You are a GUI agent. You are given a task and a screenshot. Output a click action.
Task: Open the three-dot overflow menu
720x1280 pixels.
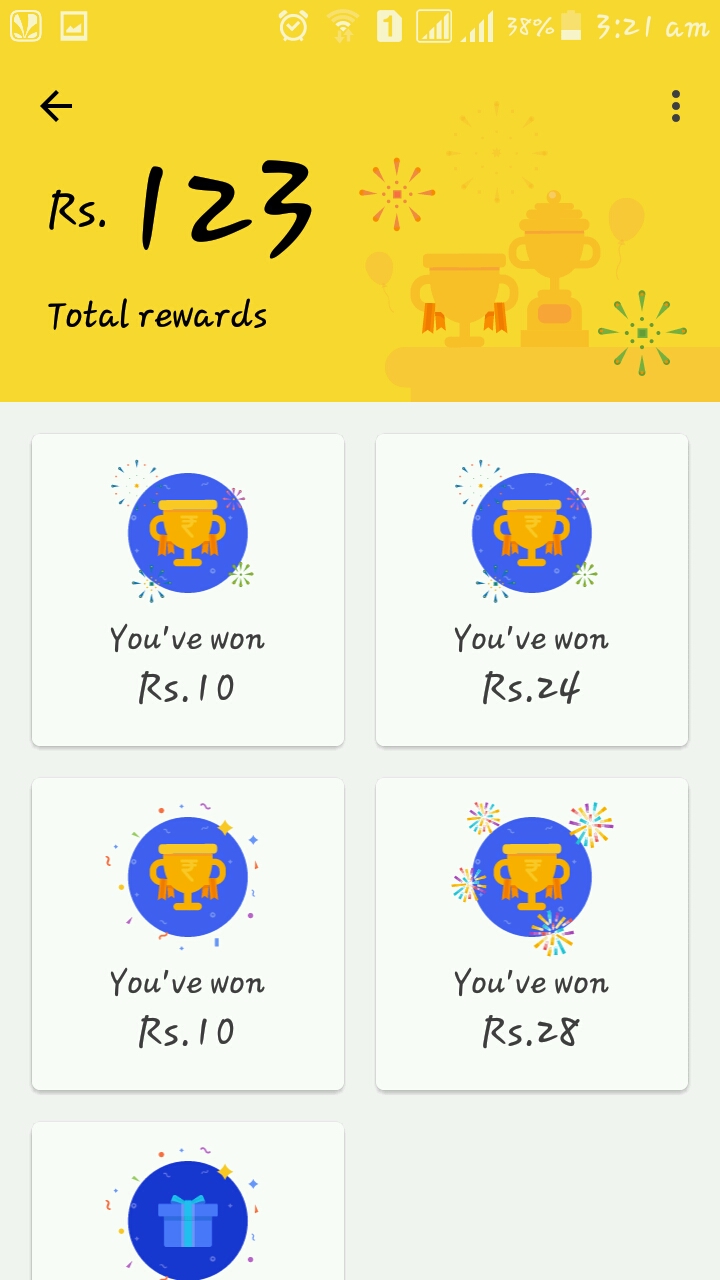676,106
